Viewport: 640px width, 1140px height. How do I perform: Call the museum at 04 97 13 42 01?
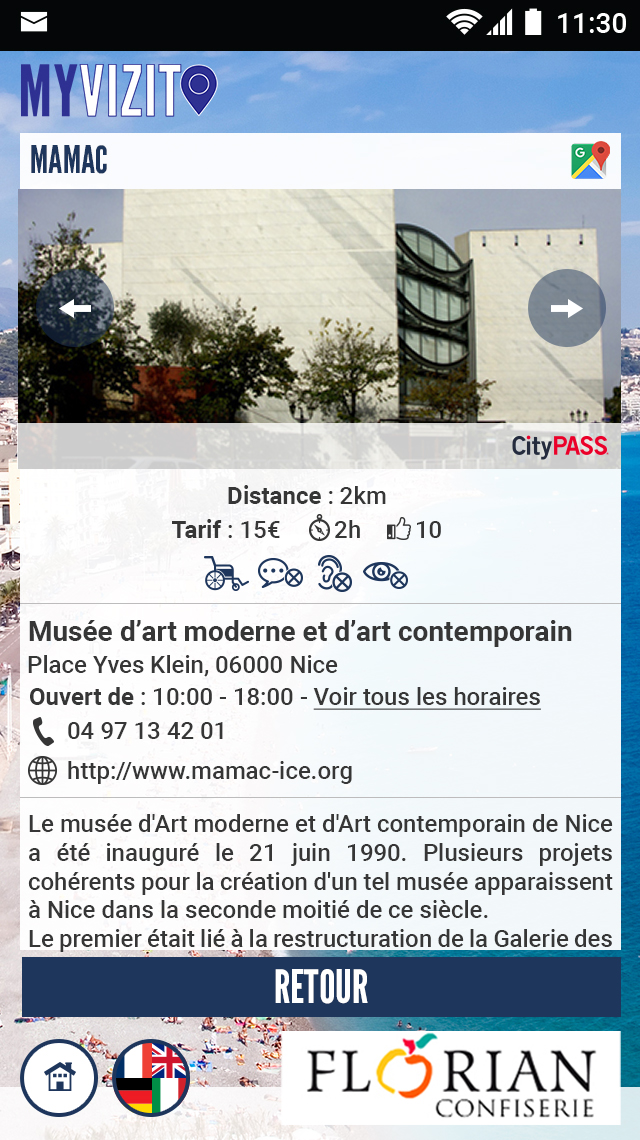pos(146,731)
